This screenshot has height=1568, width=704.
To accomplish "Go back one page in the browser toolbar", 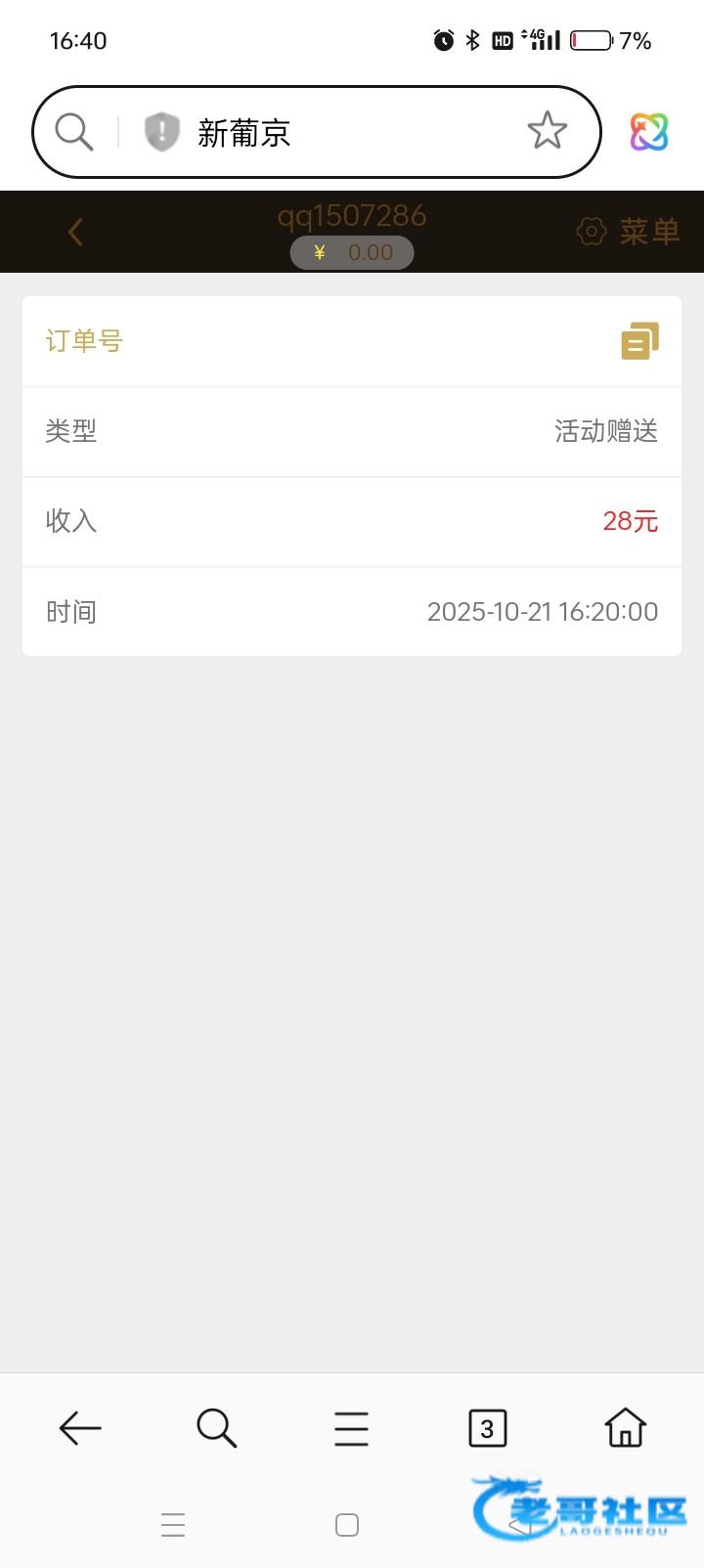I will 80,1428.
